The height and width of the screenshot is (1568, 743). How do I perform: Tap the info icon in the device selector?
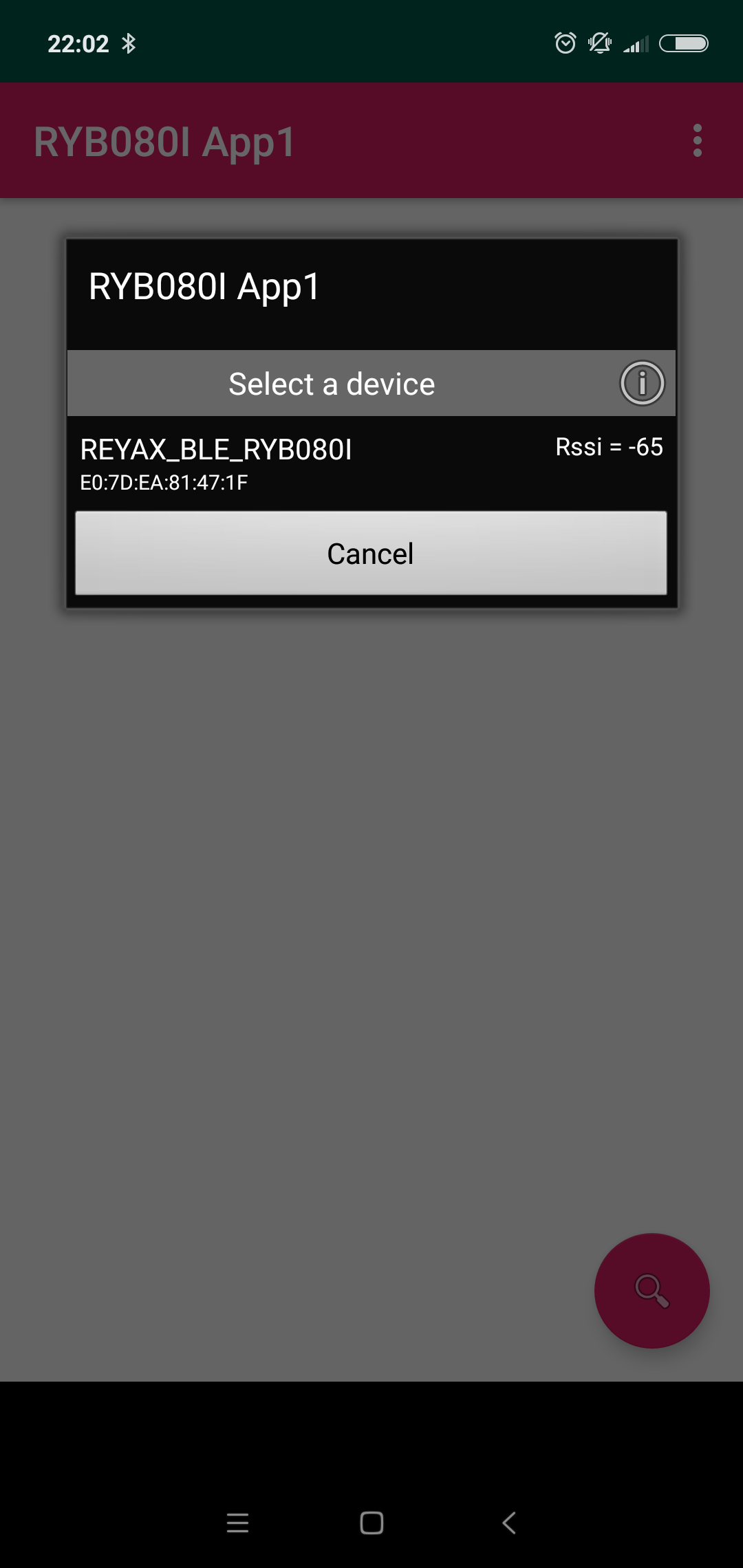641,383
